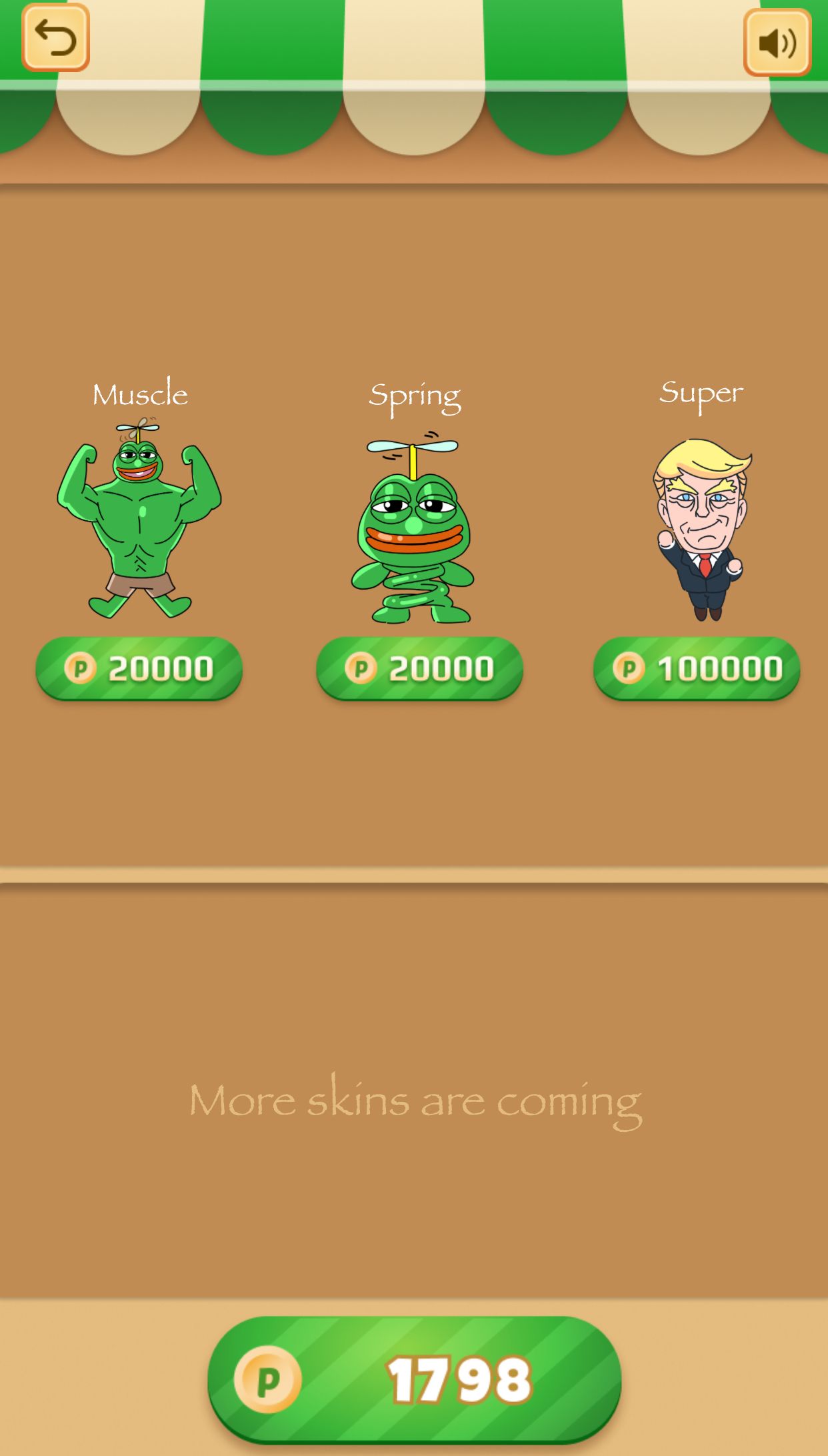Buy the Super skin for 100000 coins

coord(696,668)
